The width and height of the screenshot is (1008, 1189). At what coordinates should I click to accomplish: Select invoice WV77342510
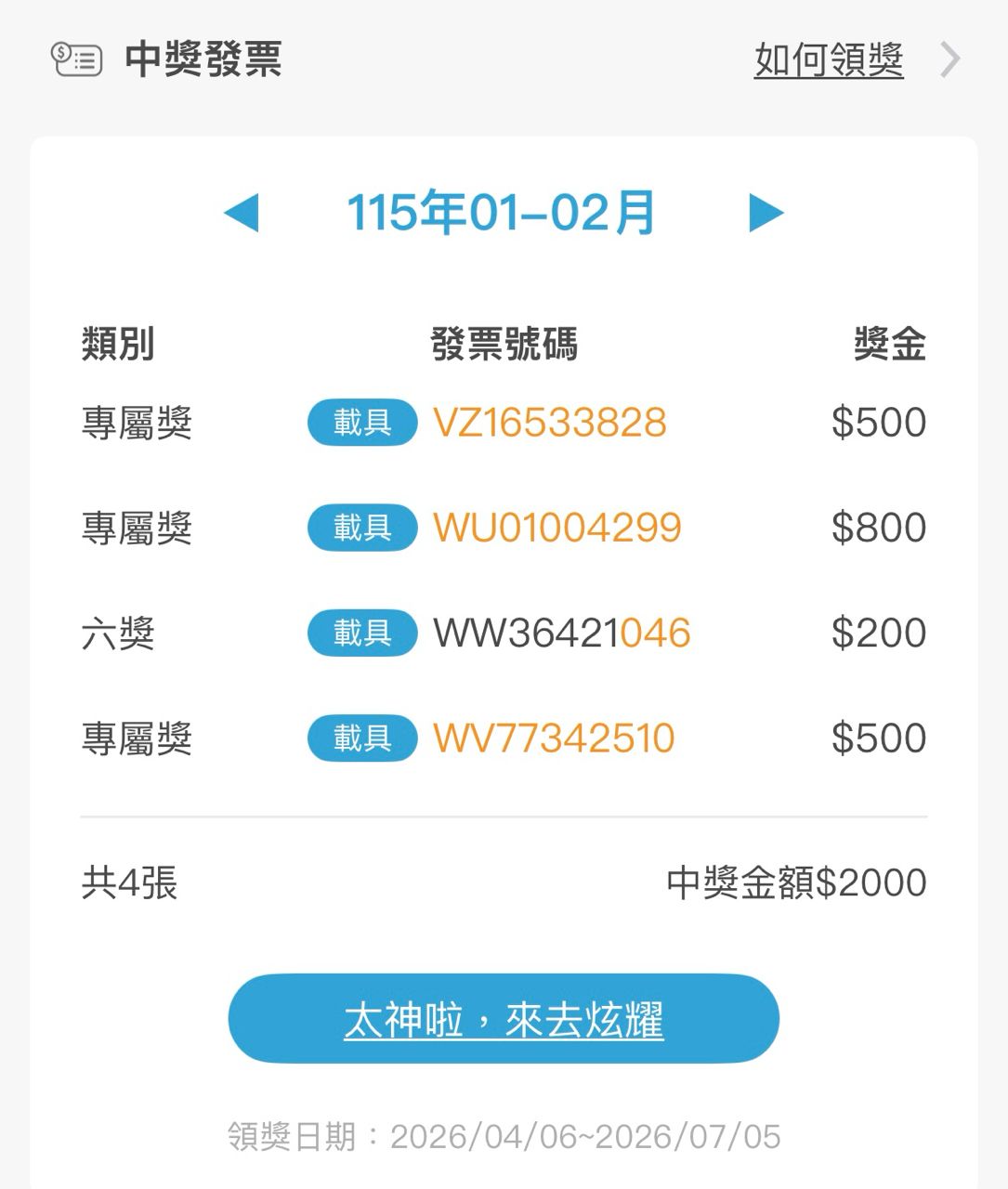(x=554, y=738)
